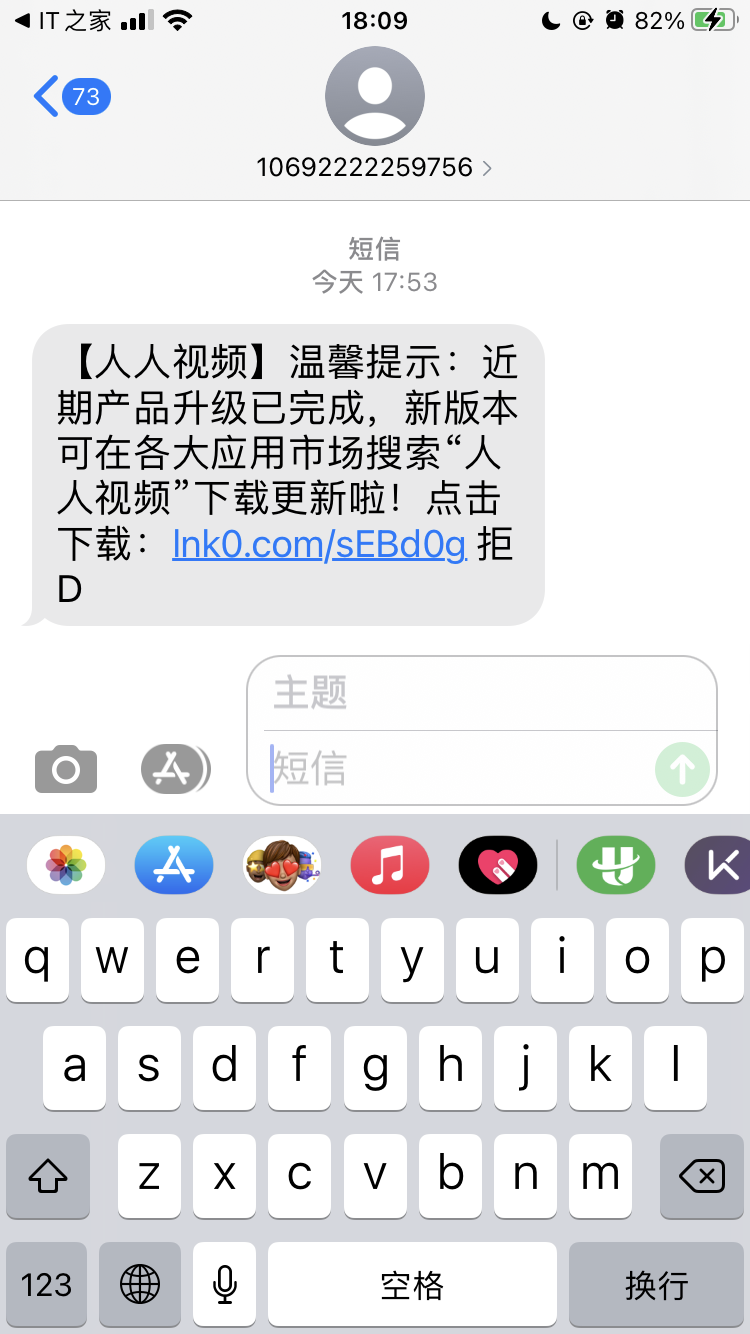Open the lnk0.com/sEBd0g link
Screen dimensions: 750x1334
click(x=319, y=545)
